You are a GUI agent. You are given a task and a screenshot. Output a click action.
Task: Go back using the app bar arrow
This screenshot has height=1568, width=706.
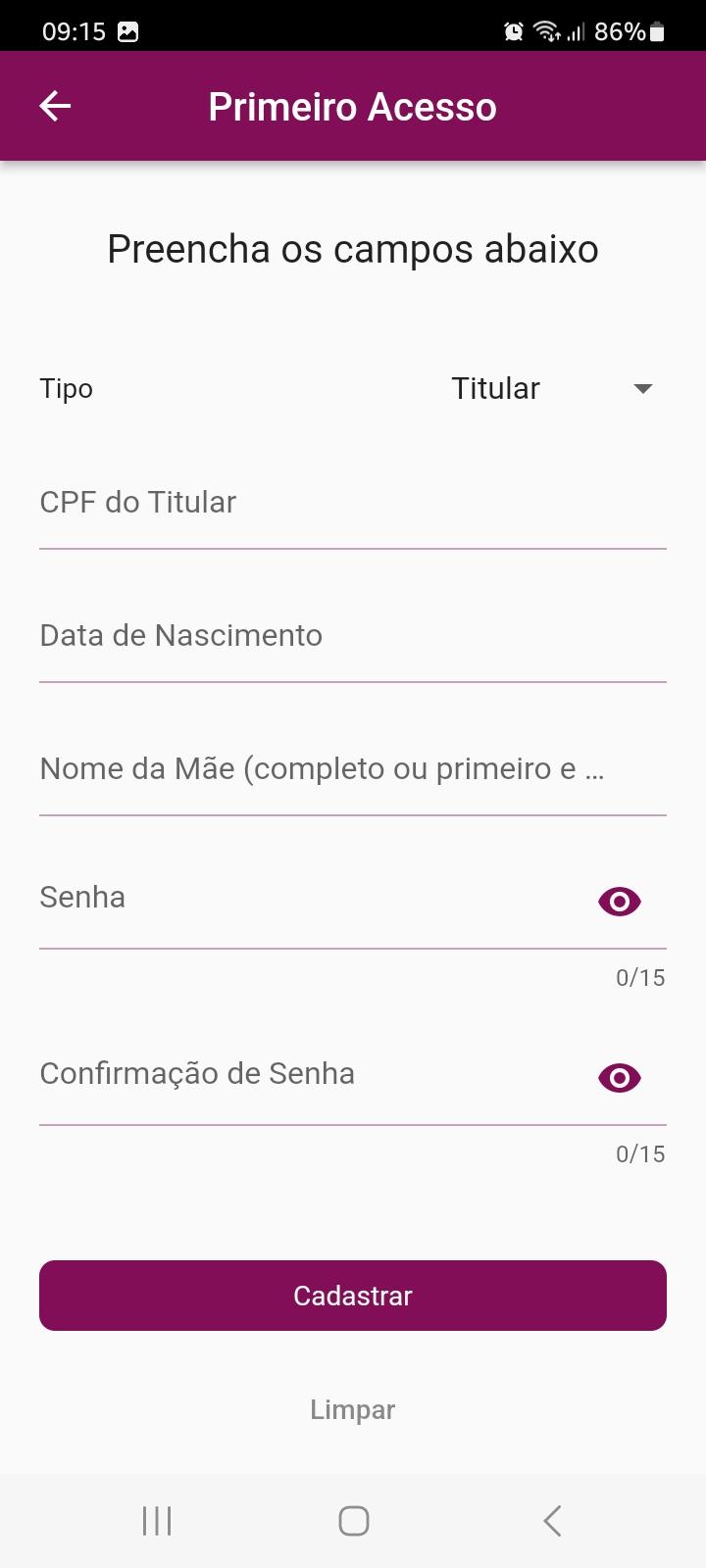click(x=55, y=106)
